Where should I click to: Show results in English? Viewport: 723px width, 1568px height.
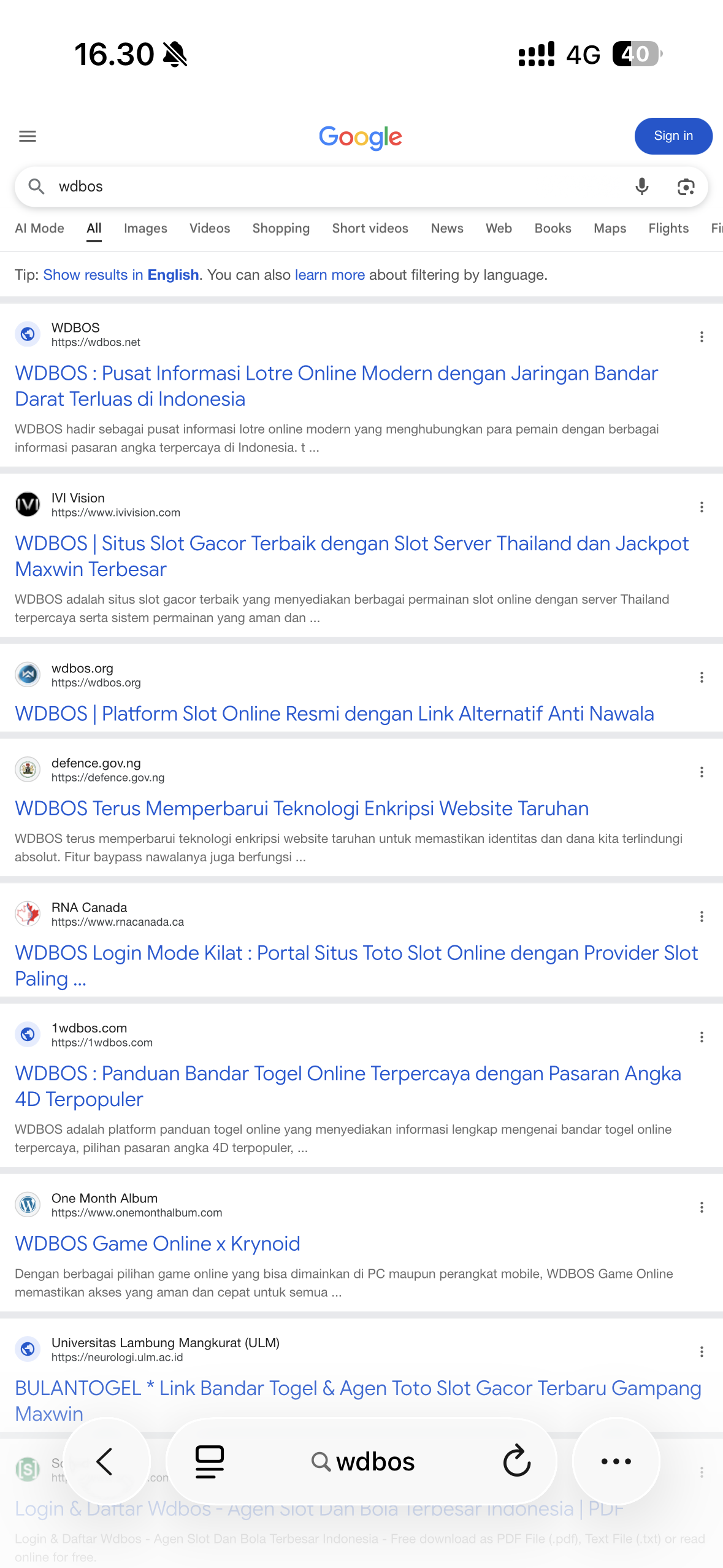point(121,275)
